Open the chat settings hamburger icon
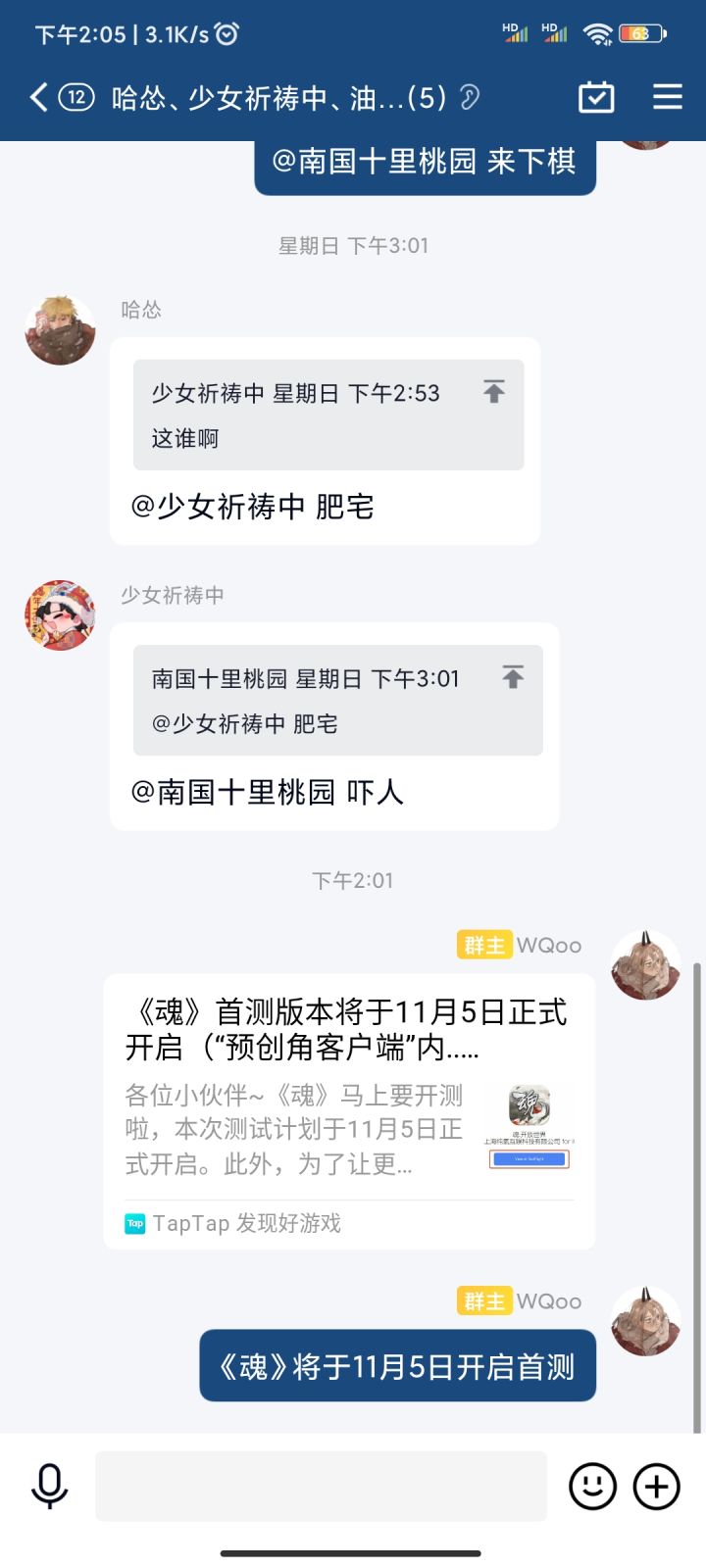Viewport: 706px width, 1568px height. tap(667, 98)
